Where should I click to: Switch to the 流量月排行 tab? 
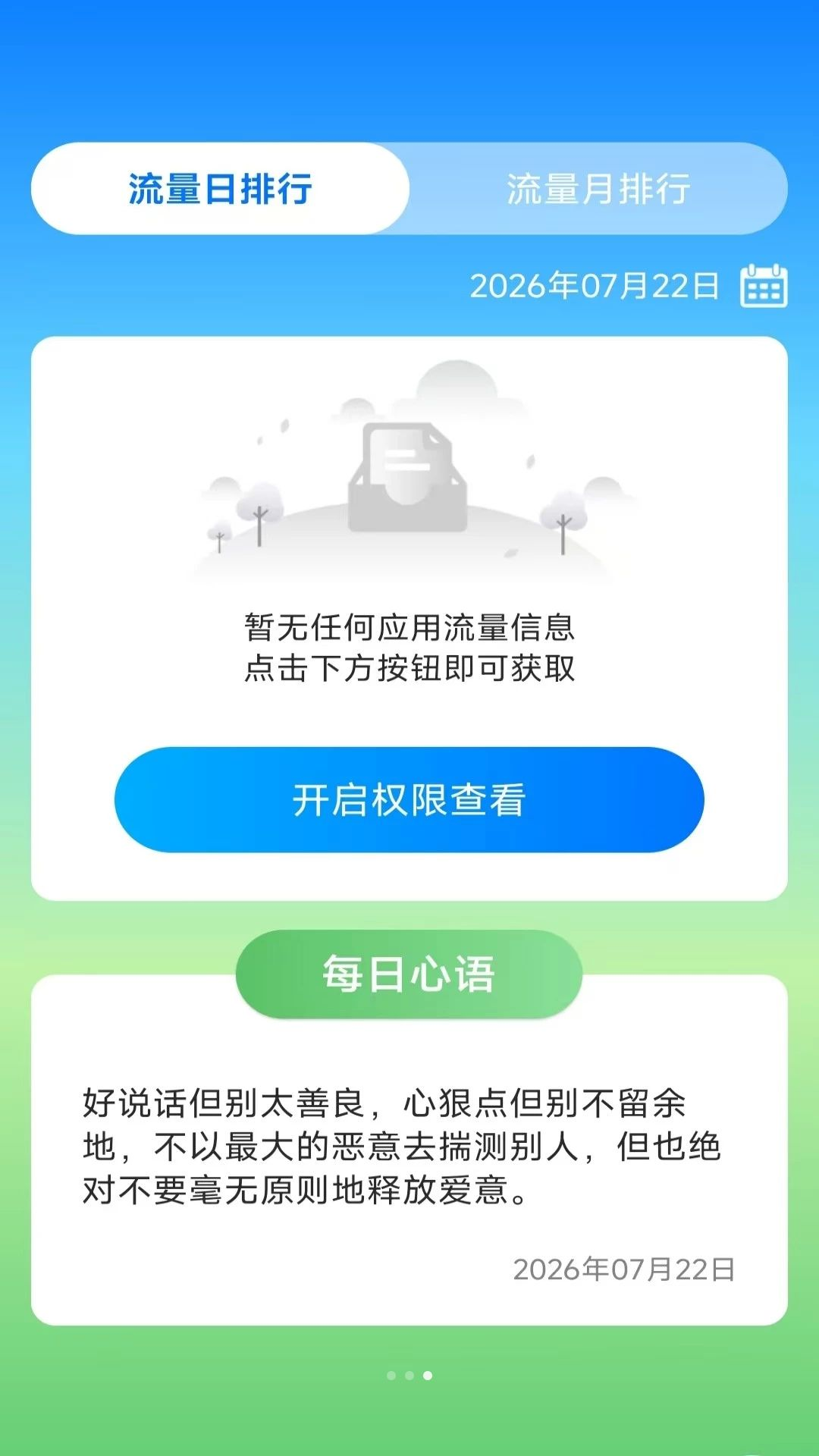(598, 189)
